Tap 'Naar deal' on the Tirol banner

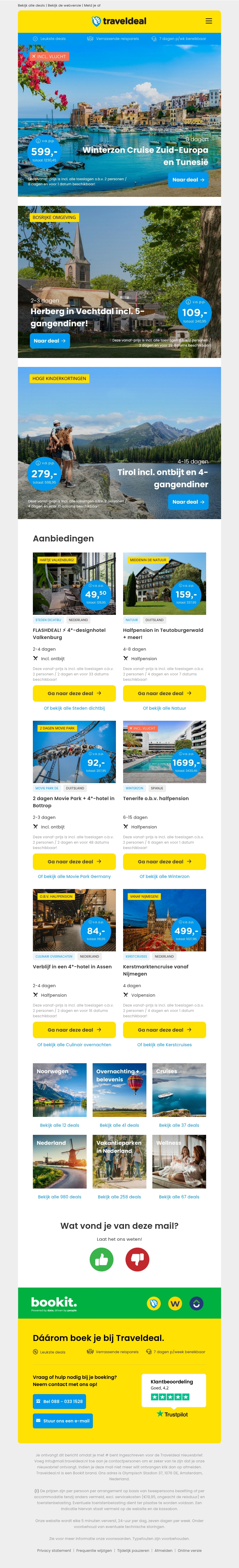point(188,501)
